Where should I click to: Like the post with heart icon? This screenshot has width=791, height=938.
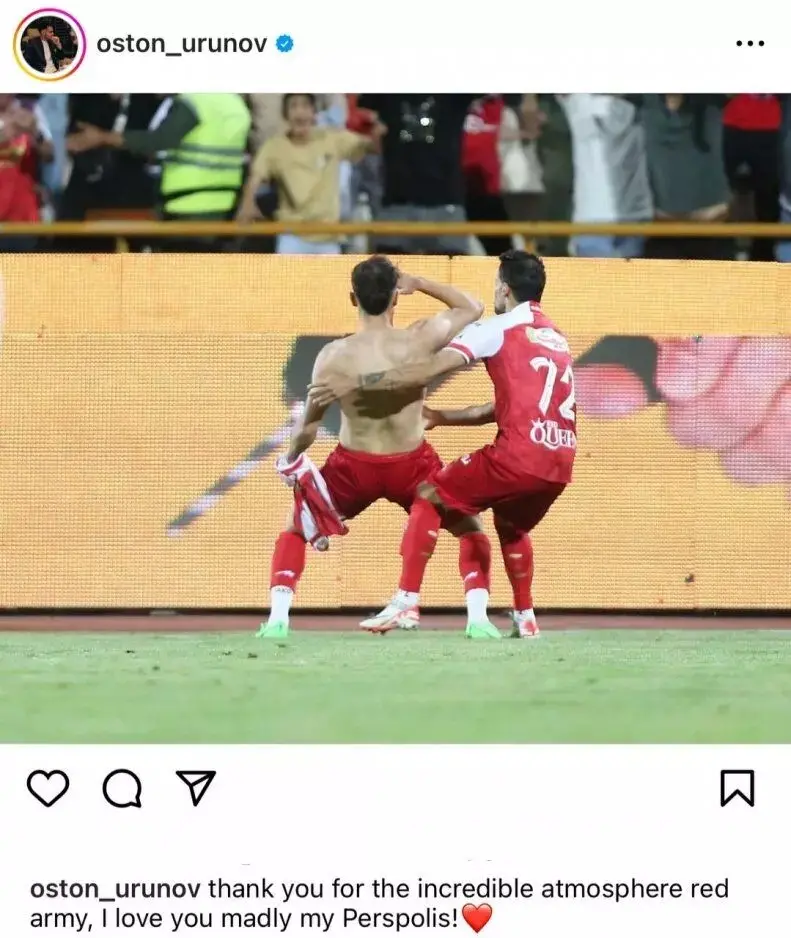click(47, 788)
